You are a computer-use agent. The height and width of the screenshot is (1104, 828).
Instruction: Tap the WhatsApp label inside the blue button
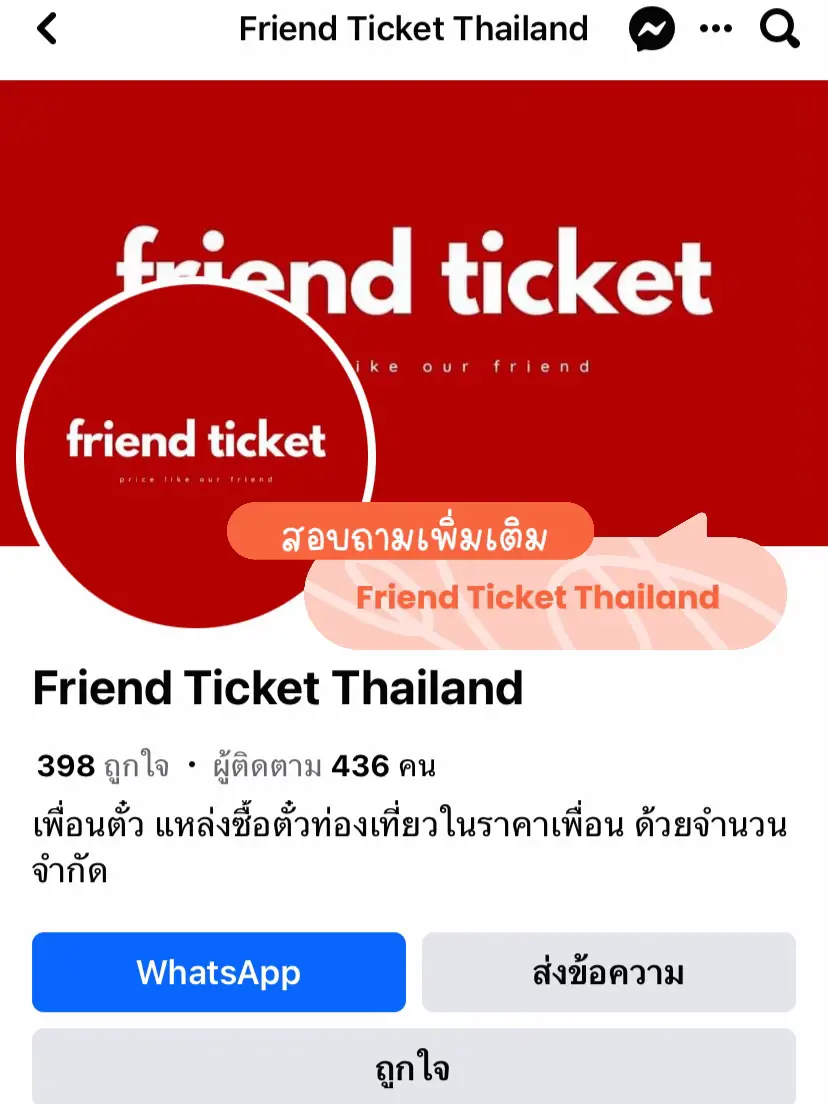tap(219, 972)
